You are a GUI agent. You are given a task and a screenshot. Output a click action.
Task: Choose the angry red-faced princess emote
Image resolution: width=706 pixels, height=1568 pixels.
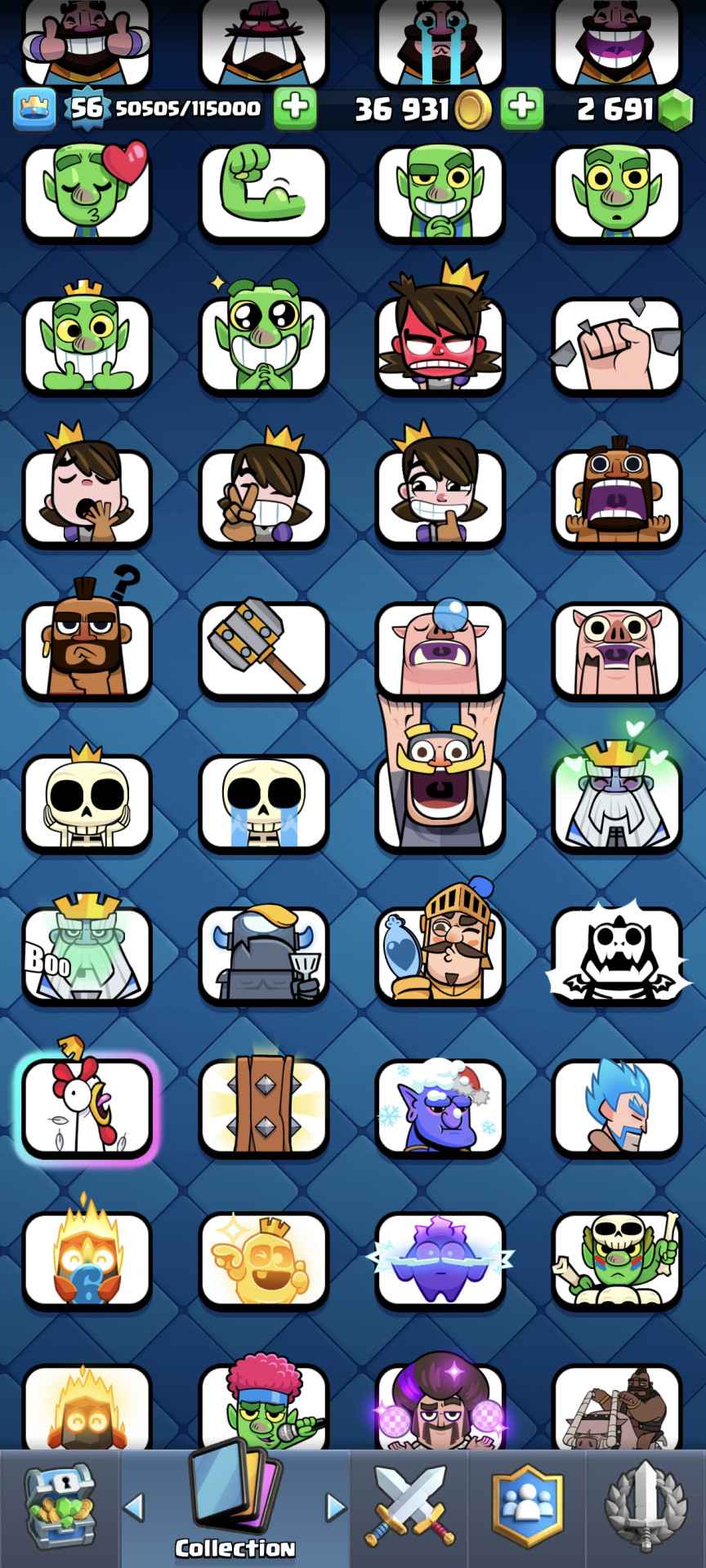pyautogui.click(x=440, y=341)
